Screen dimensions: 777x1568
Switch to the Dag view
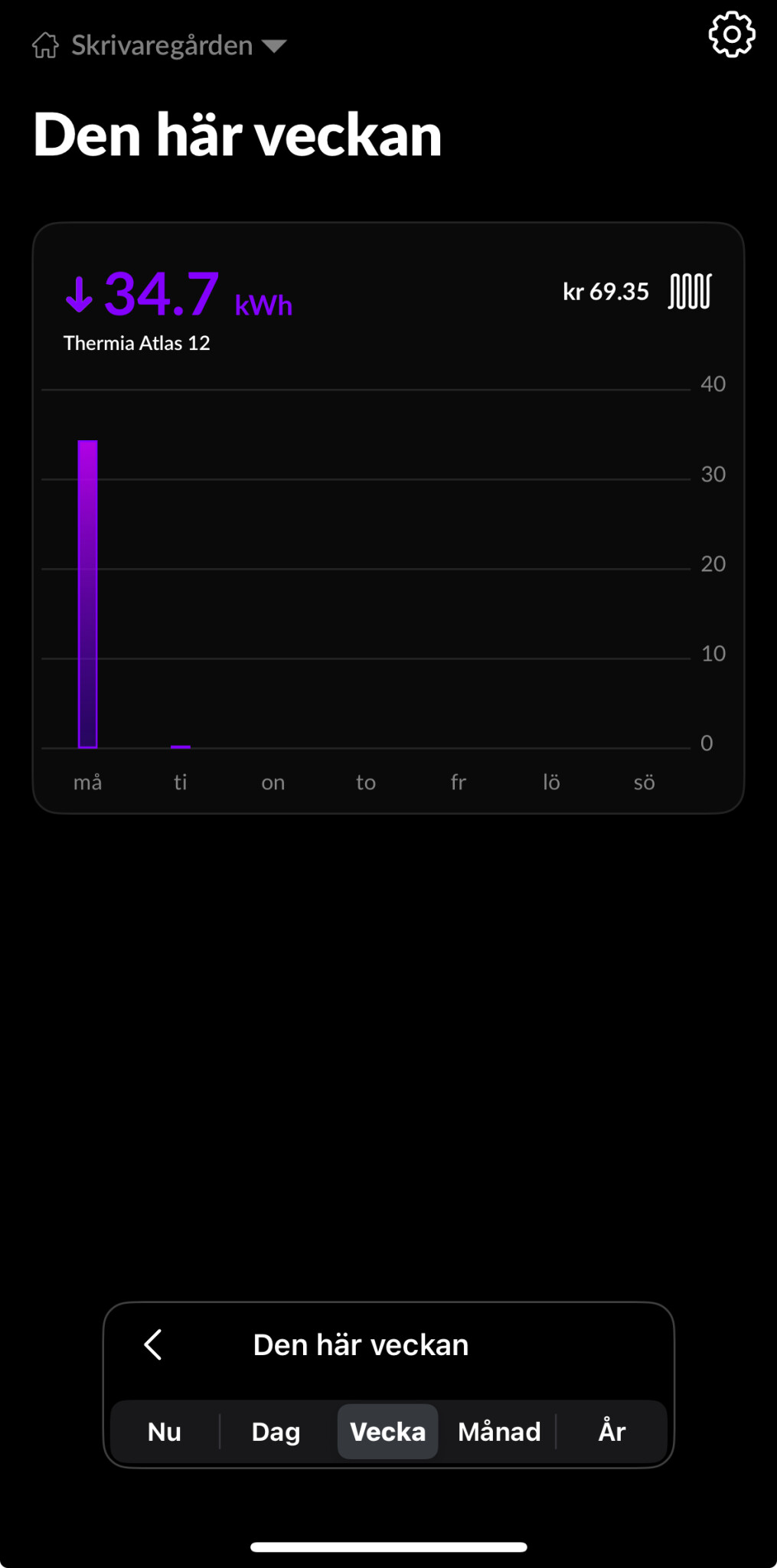(276, 1432)
